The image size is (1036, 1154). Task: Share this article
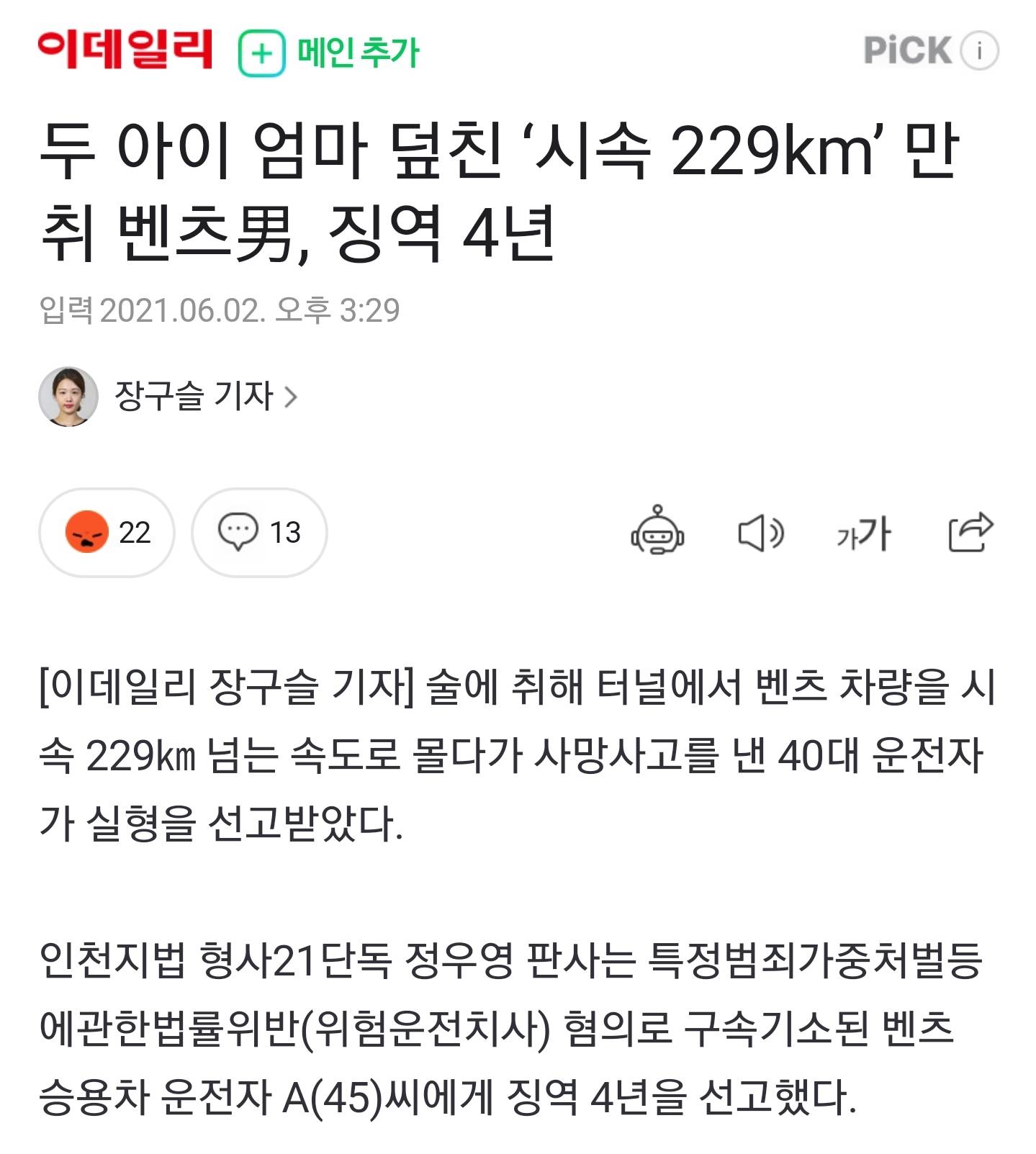click(970, 533)
